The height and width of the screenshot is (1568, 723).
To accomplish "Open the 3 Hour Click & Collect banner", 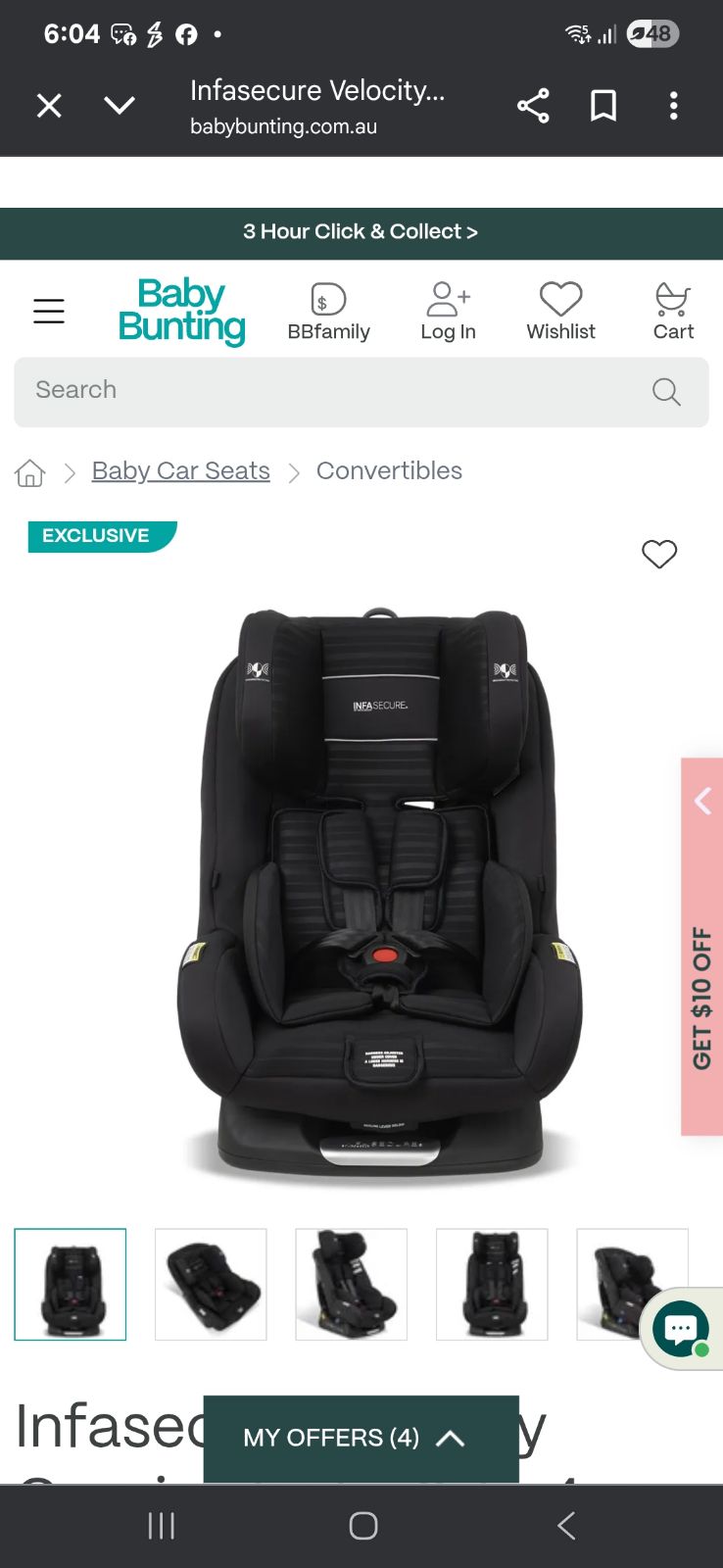I will 361,232.
